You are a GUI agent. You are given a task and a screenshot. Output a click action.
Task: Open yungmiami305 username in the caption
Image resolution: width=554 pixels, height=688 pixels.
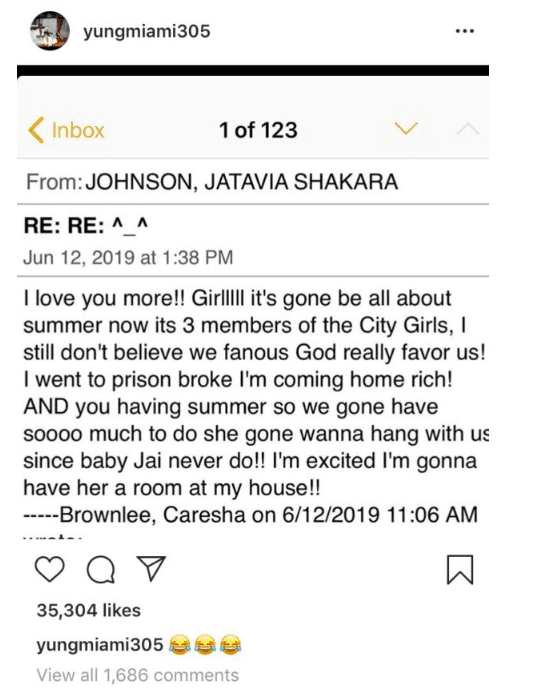[100, 645]
